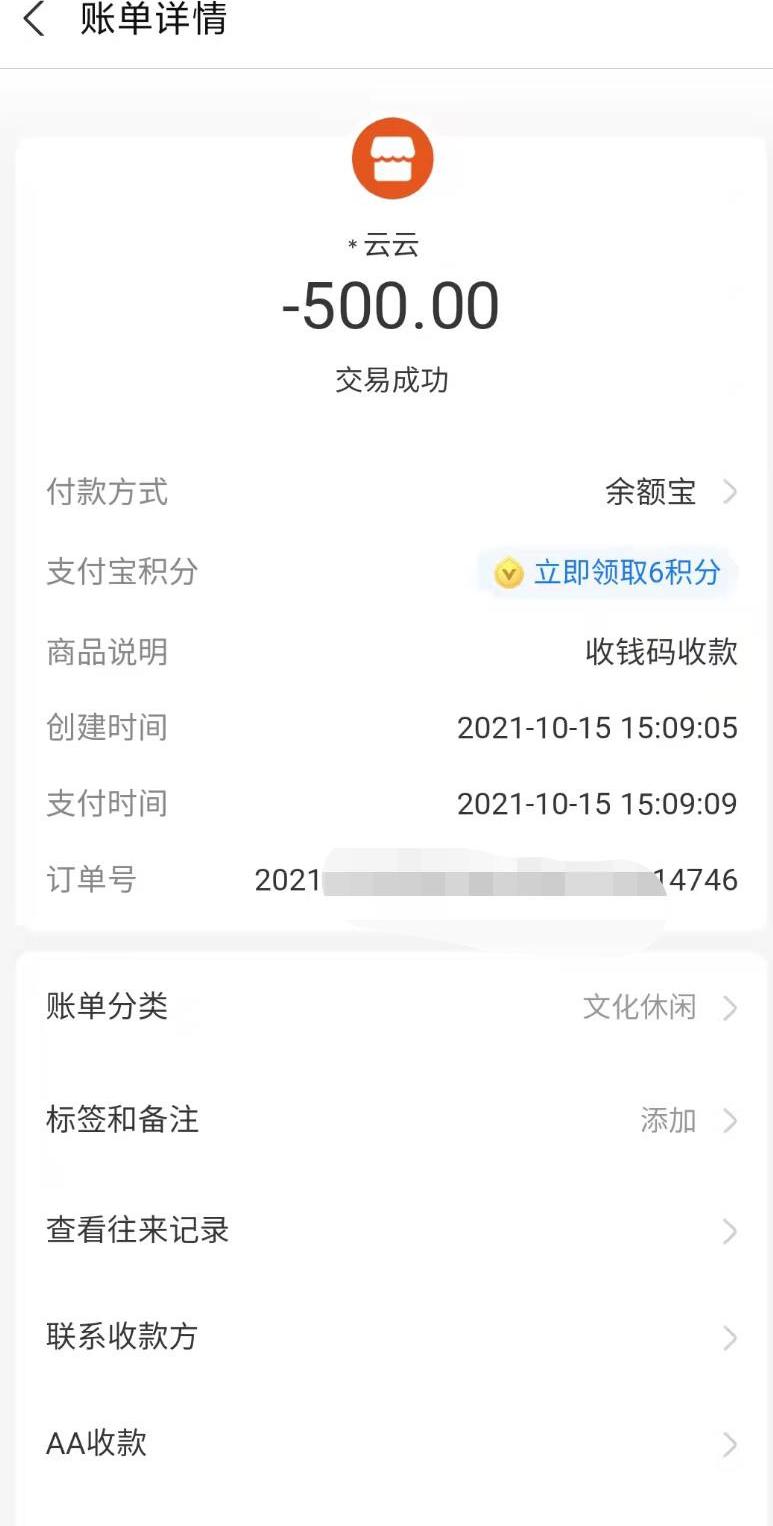Tap the back arrow to exit bill details
773x1526 pixels.
[x=35, y=20]
